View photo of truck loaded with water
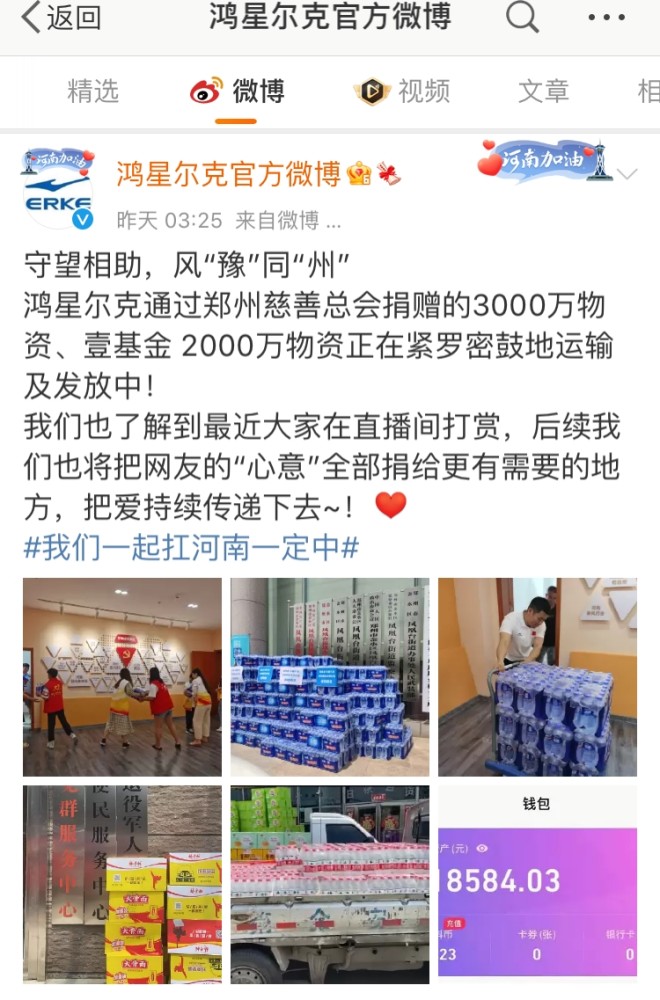This screenshot has height=1000, width=660. click(329, 884)
